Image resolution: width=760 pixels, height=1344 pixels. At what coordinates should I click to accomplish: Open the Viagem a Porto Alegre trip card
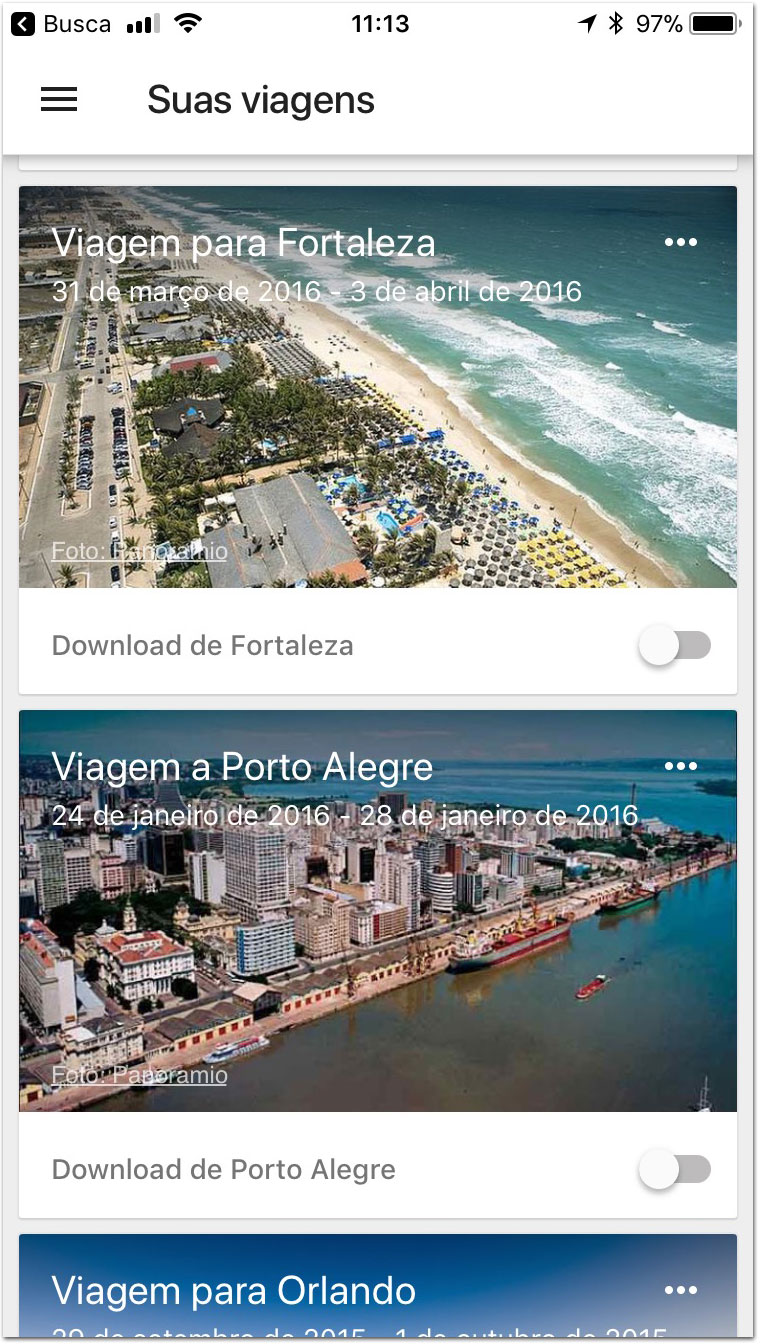[x=378, y=911]
